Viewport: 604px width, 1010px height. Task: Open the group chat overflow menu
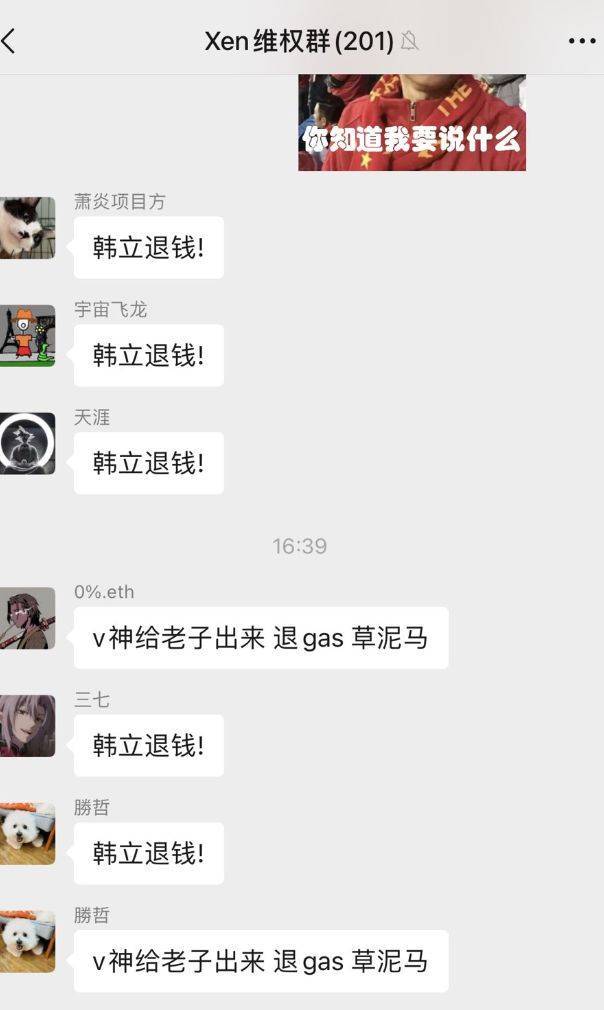pos(581,41)
